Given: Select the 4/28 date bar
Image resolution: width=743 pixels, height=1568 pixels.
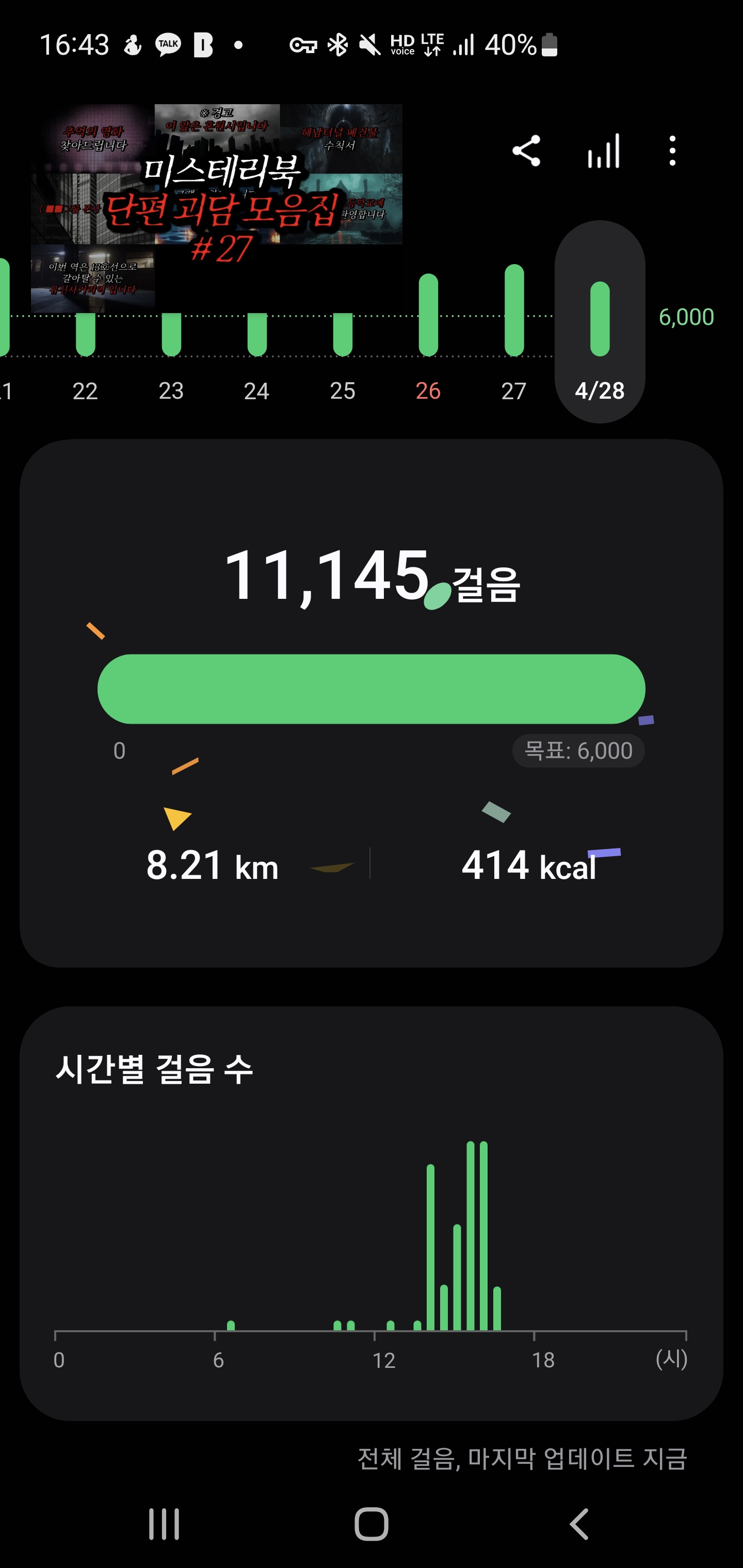Looking at the screenshot, I should click(600, 322).
